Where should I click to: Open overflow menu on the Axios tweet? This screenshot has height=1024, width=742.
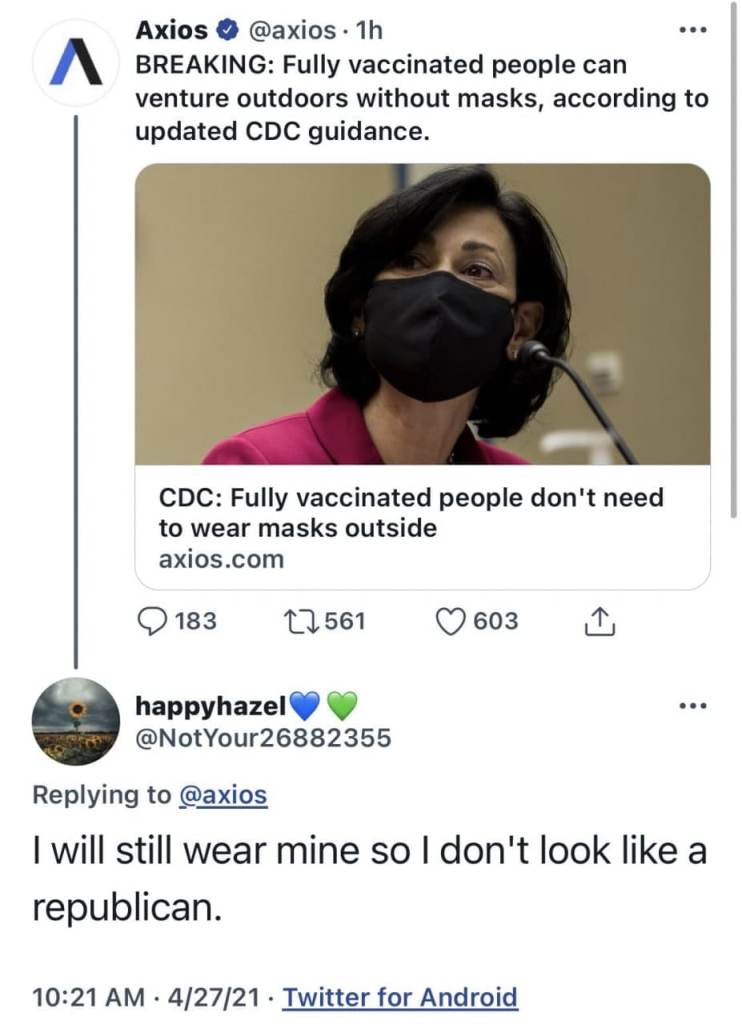tap(692, 29)
